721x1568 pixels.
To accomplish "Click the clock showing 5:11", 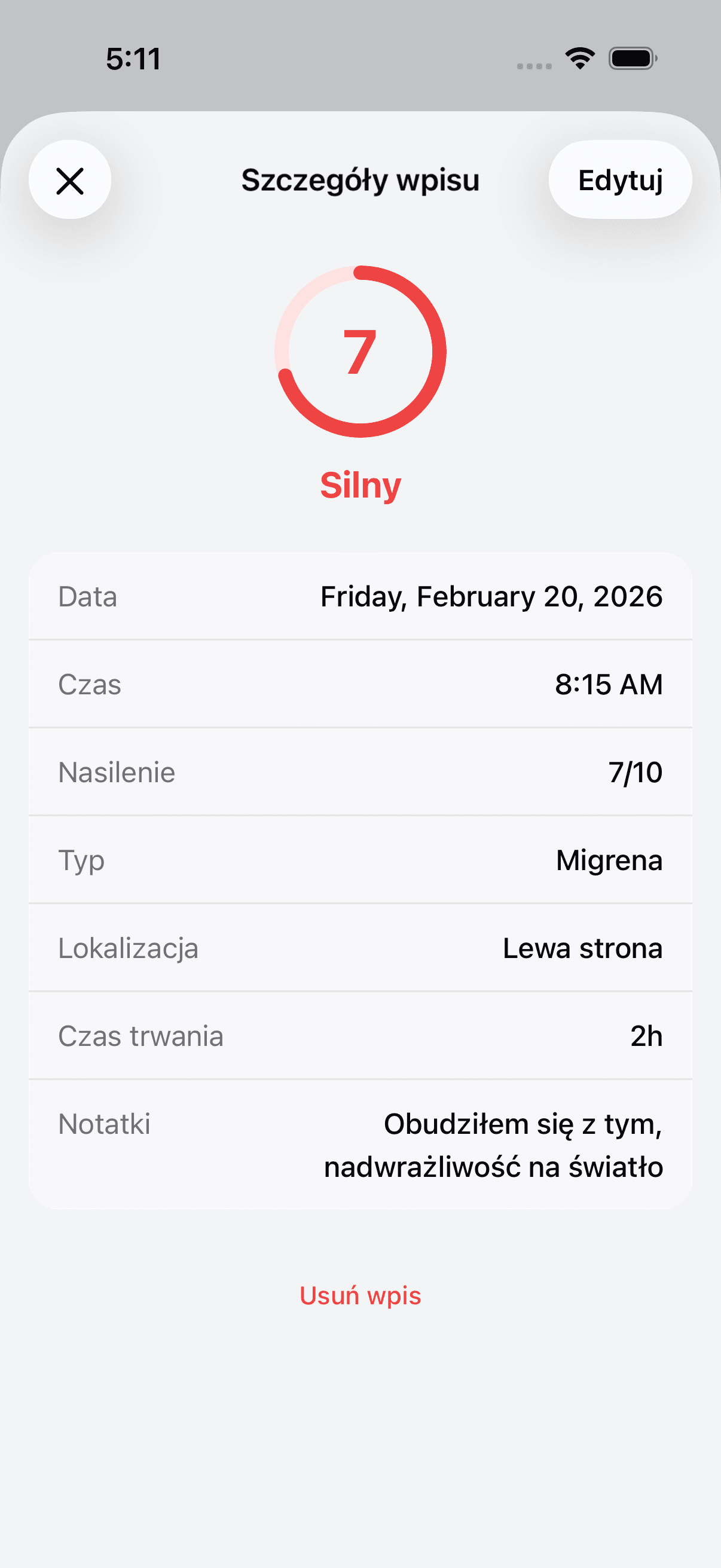I will [133, 59].
